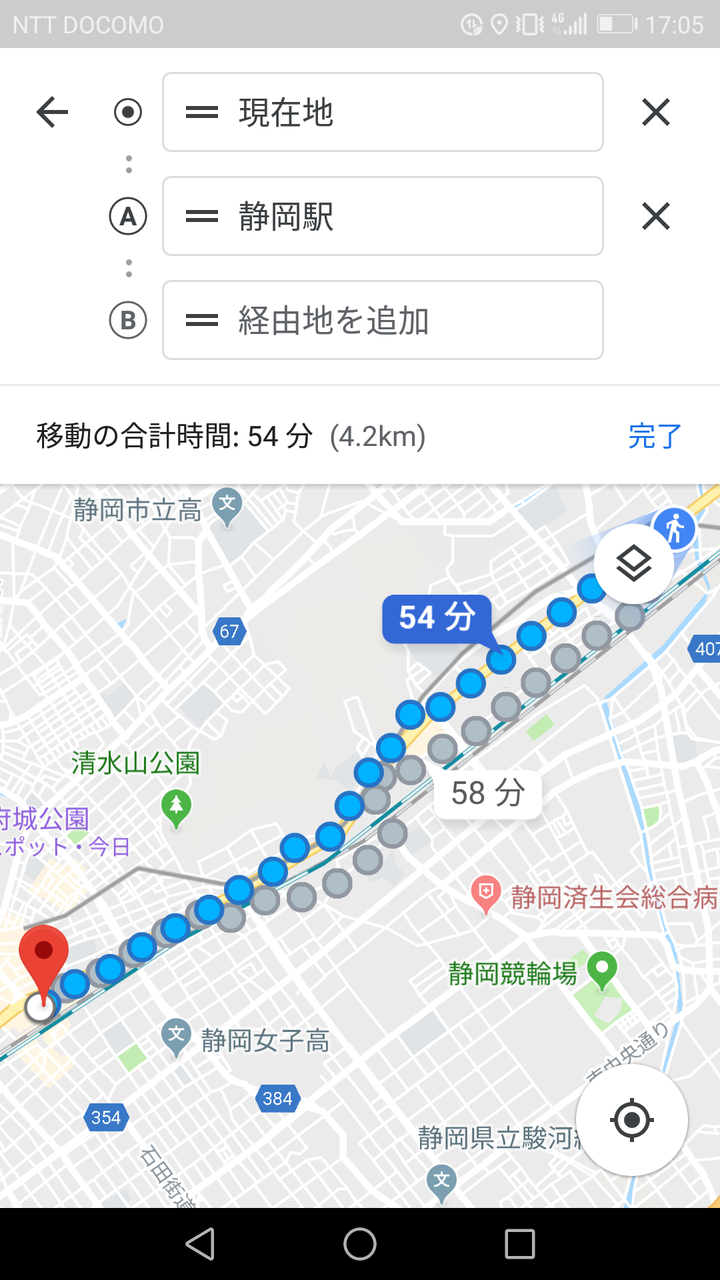Viewport: 720px width, 1280px height.
Task: Edit the 静岡駅 destination field
Action: pyautogui.click(x=383, y=216)
